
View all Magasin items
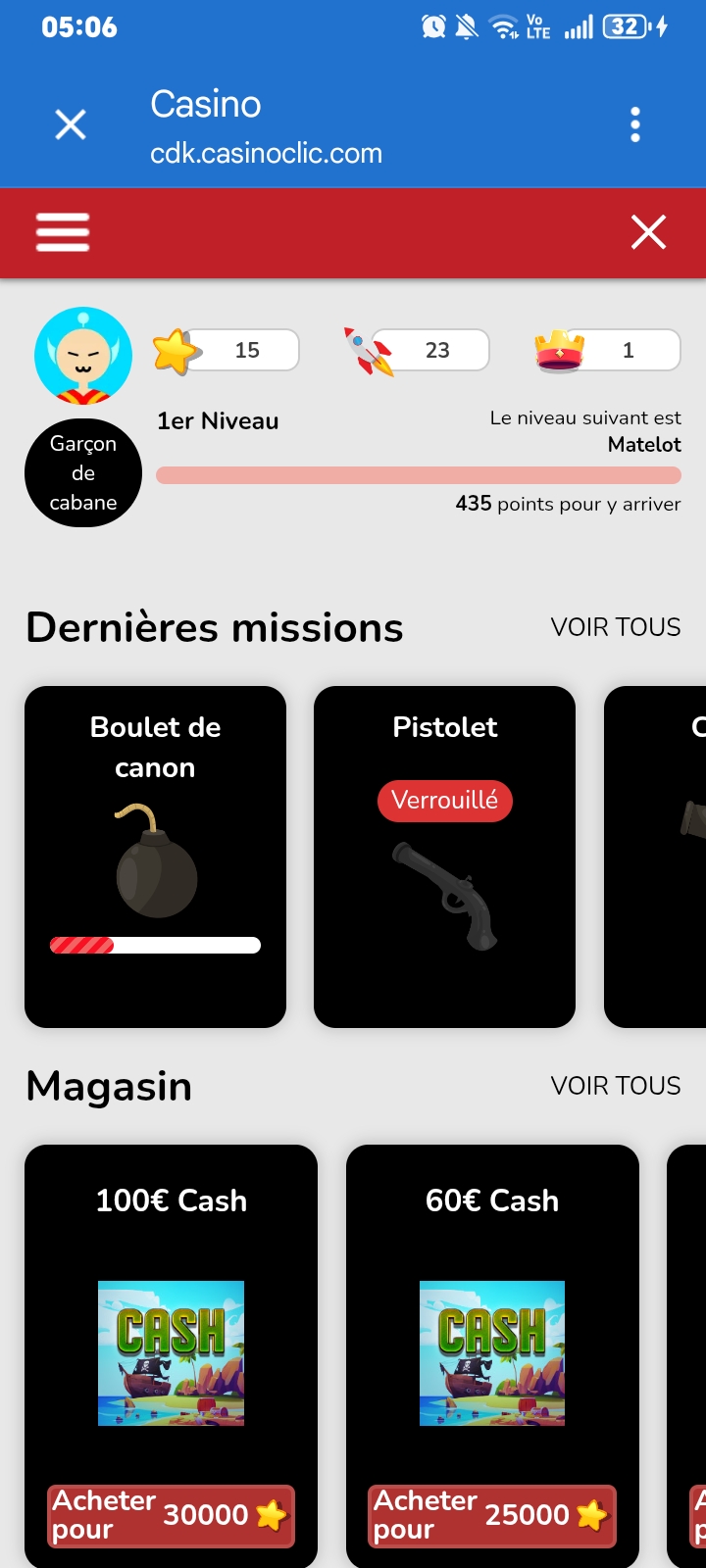(615, 1086)
